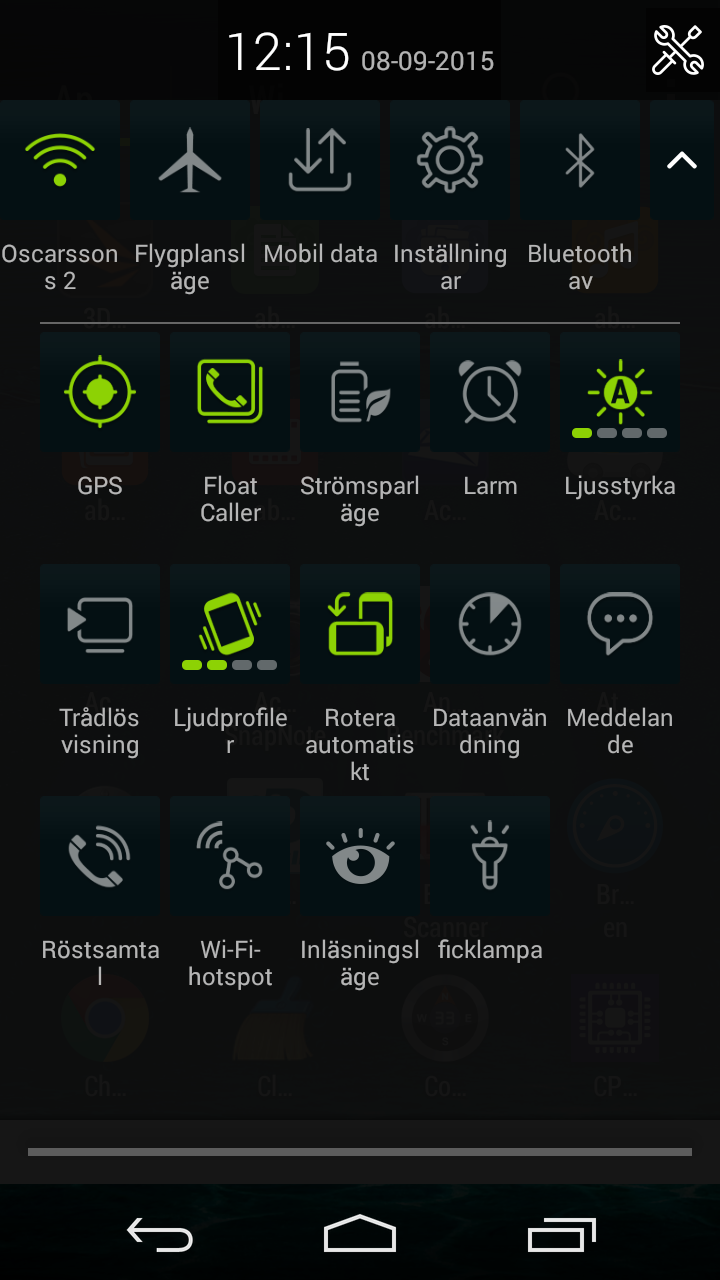The width and height of the screenshot is (720, 1280).
Task: Toggle the Oscarssons 2 Wi-Fi tile
Action: click(60, 162)
